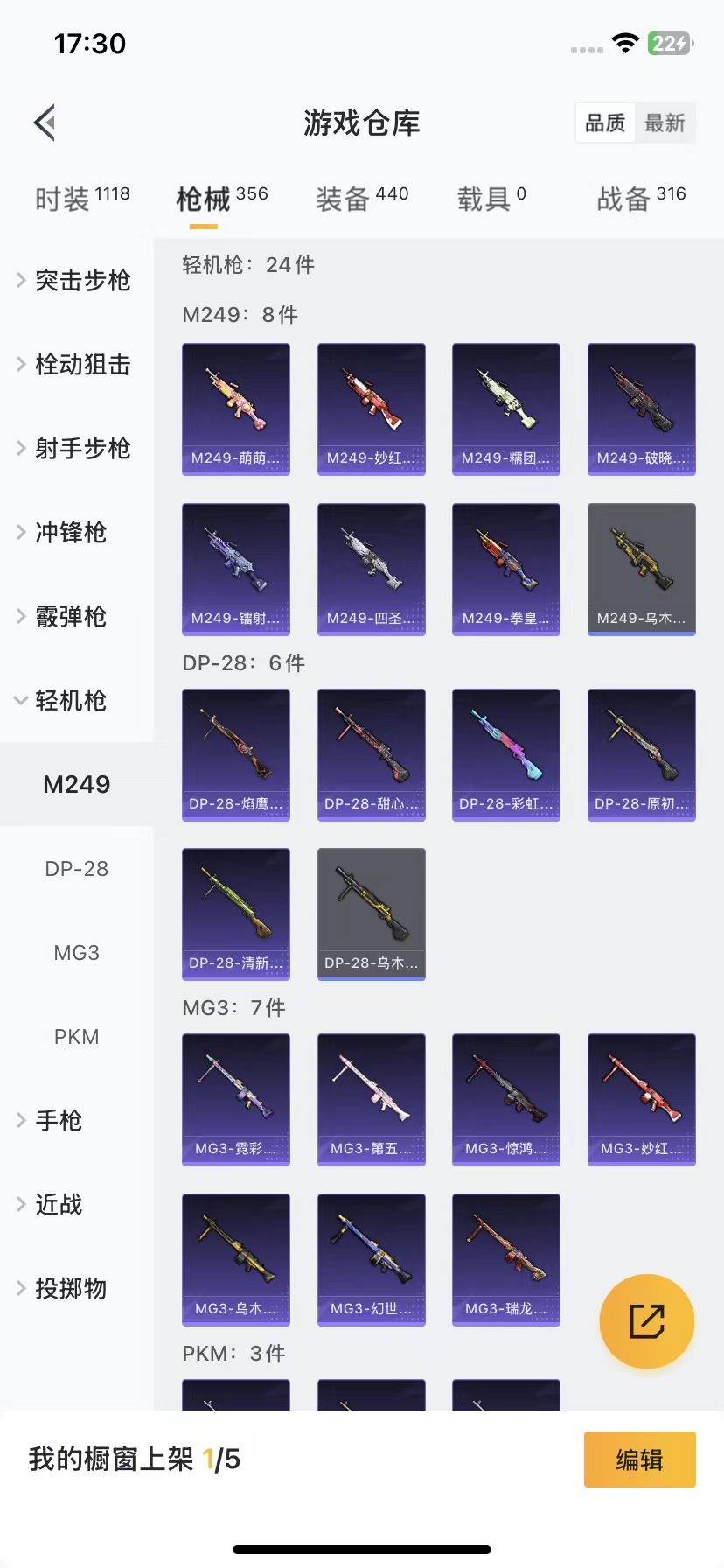Go back using the top-left arrow
This screenshot has width=724, height=1568.
pos(45,122)
